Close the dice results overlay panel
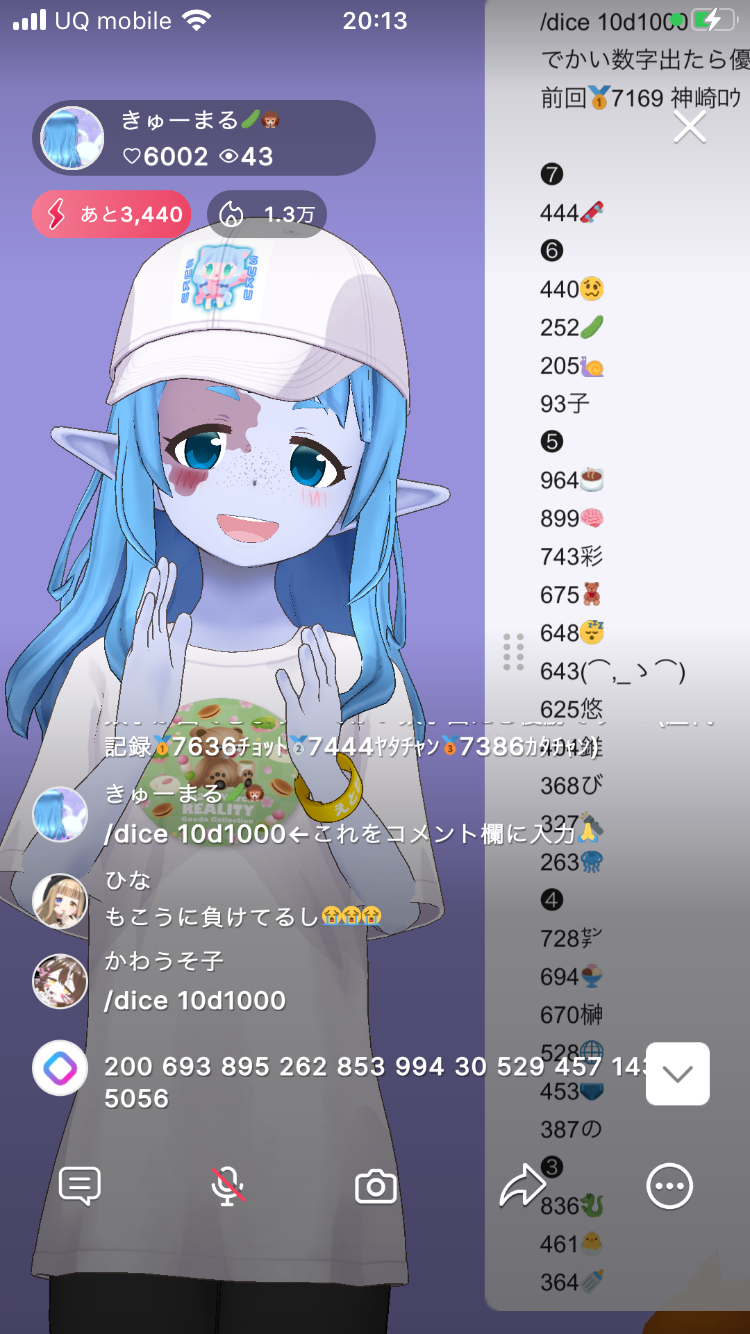750x1334 pixels. (x=690, y=127)
